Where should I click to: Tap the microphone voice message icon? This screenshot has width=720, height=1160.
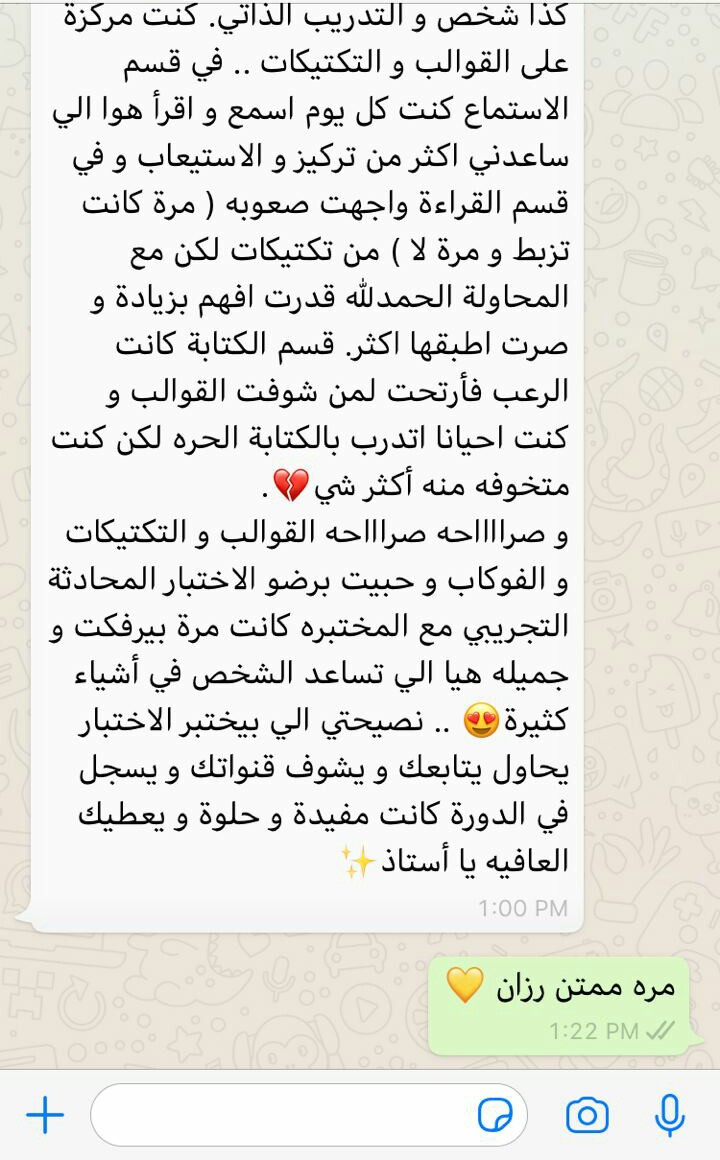click(669, 1115)
